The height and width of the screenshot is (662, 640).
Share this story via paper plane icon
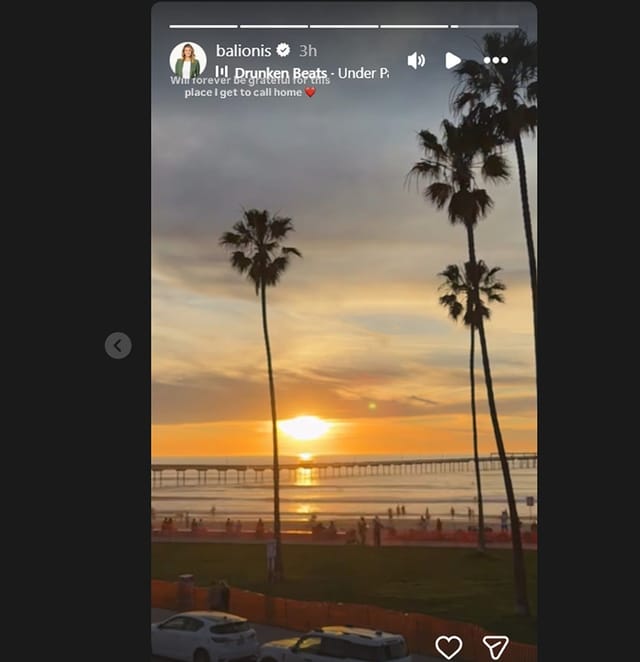[496, 646]
